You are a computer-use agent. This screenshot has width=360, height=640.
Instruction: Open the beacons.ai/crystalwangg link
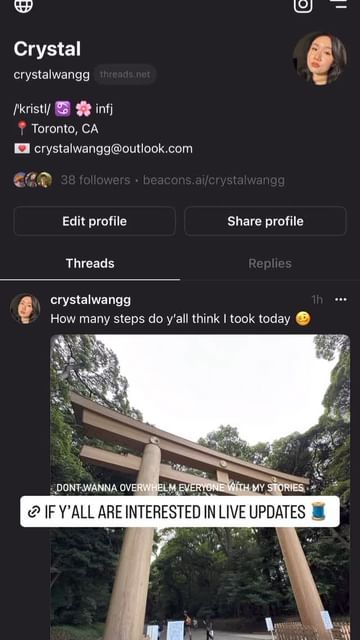click(x=213, y=180)
